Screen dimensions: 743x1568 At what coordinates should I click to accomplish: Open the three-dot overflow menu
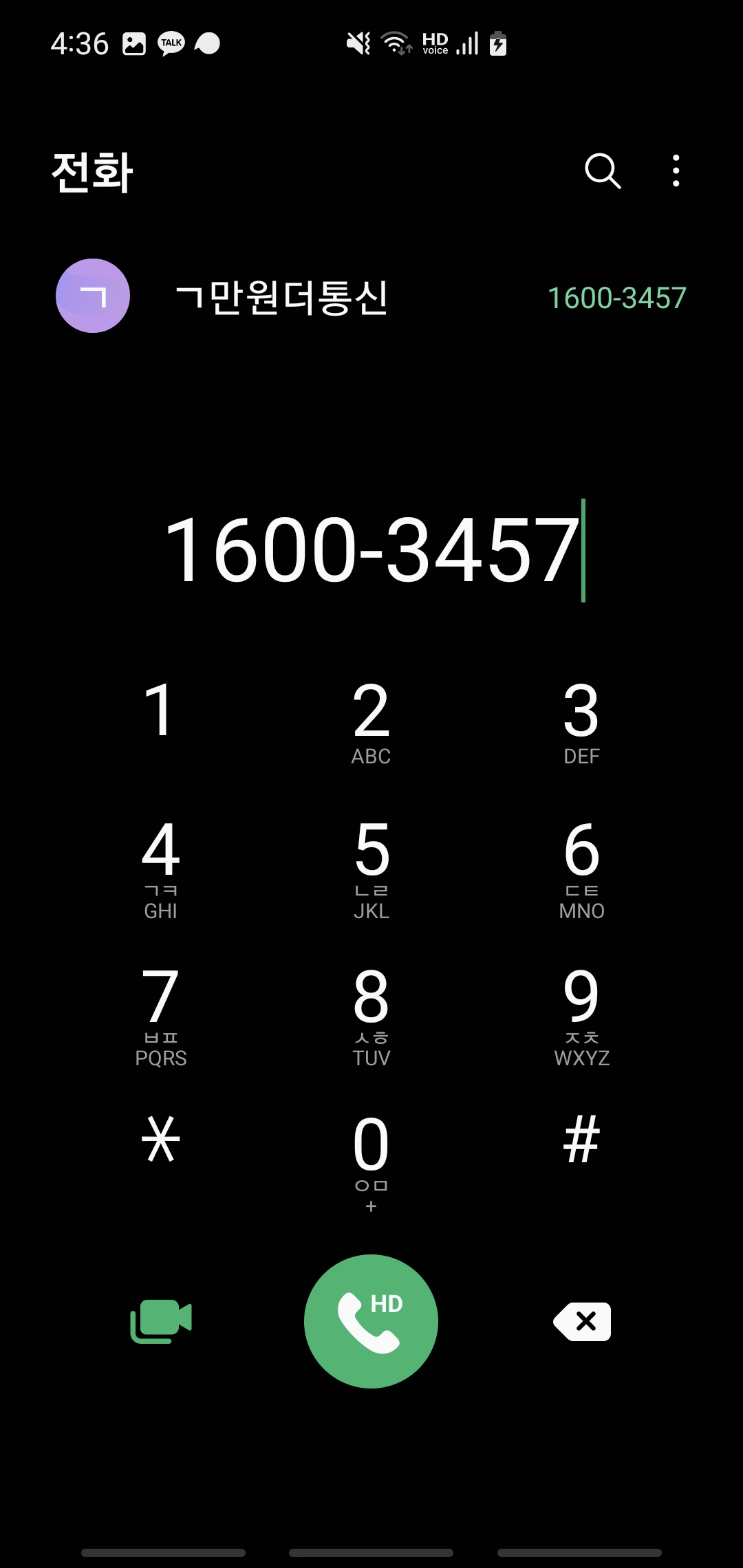tap(676, 171)
